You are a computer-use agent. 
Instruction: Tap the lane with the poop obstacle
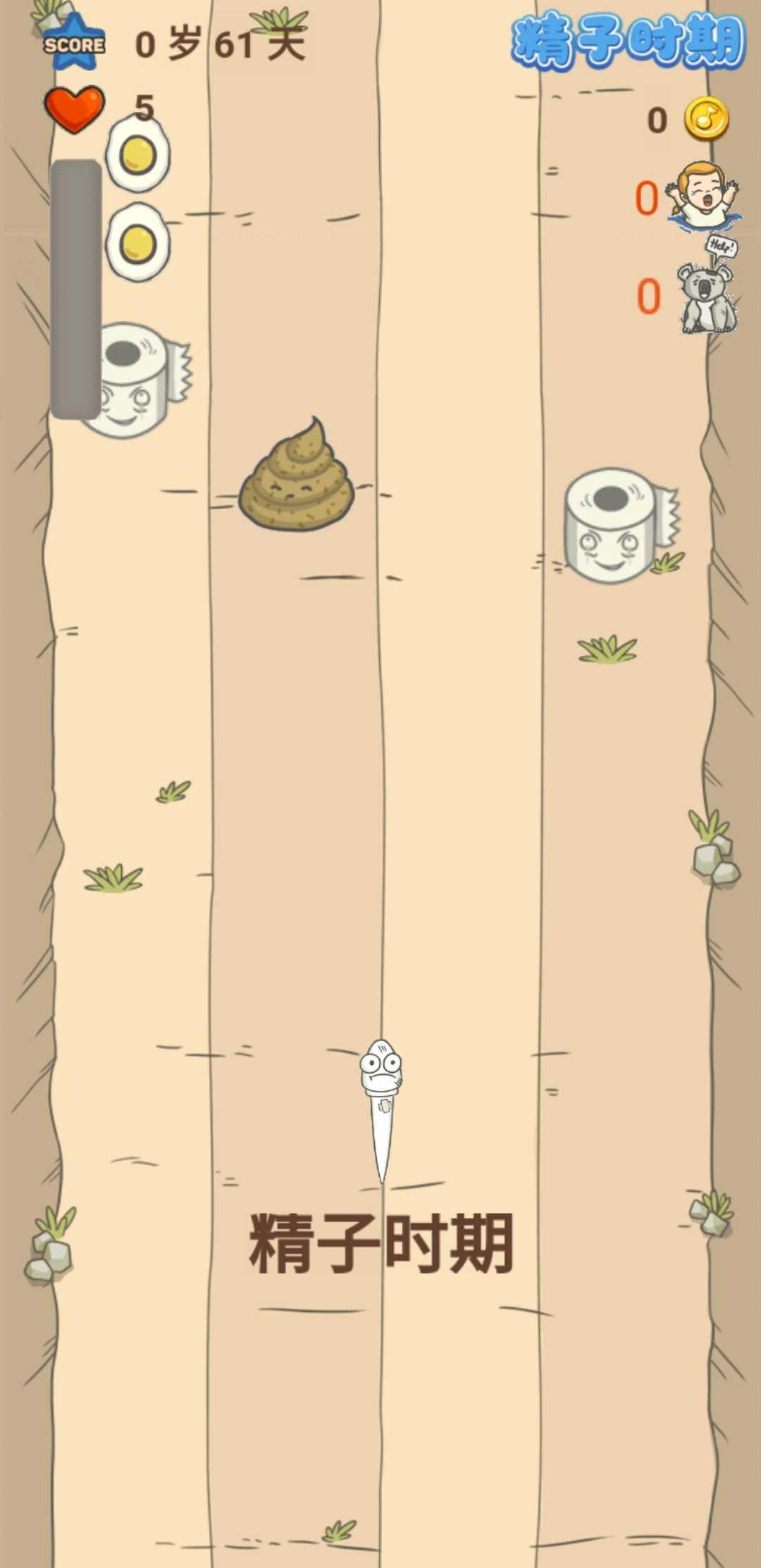click(x=295, y=784)
